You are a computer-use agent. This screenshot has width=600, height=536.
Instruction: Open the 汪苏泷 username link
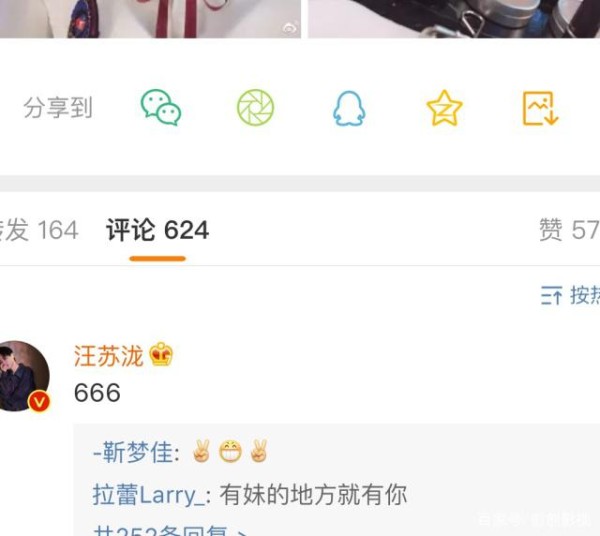pos(108,355)
